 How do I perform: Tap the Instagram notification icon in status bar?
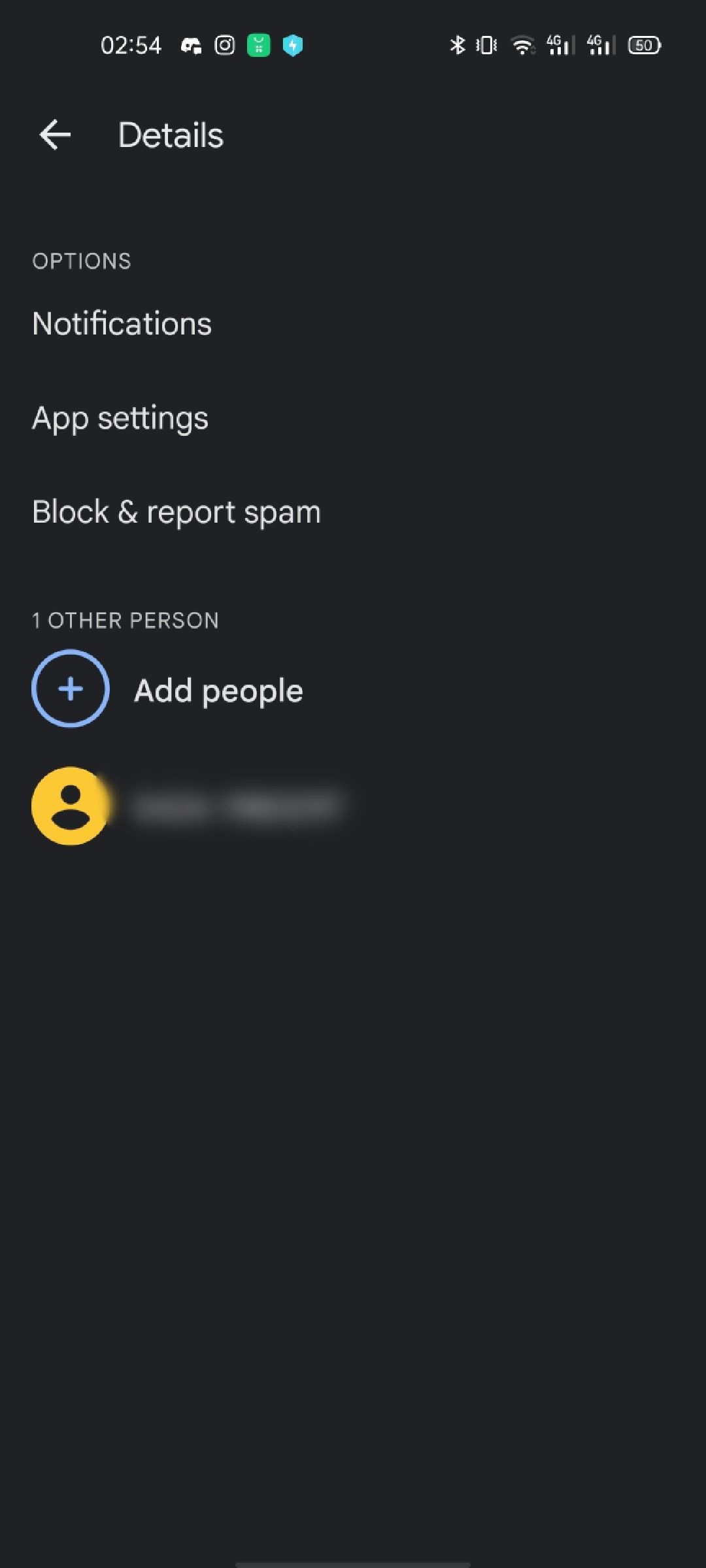click(x=224, y=44)
